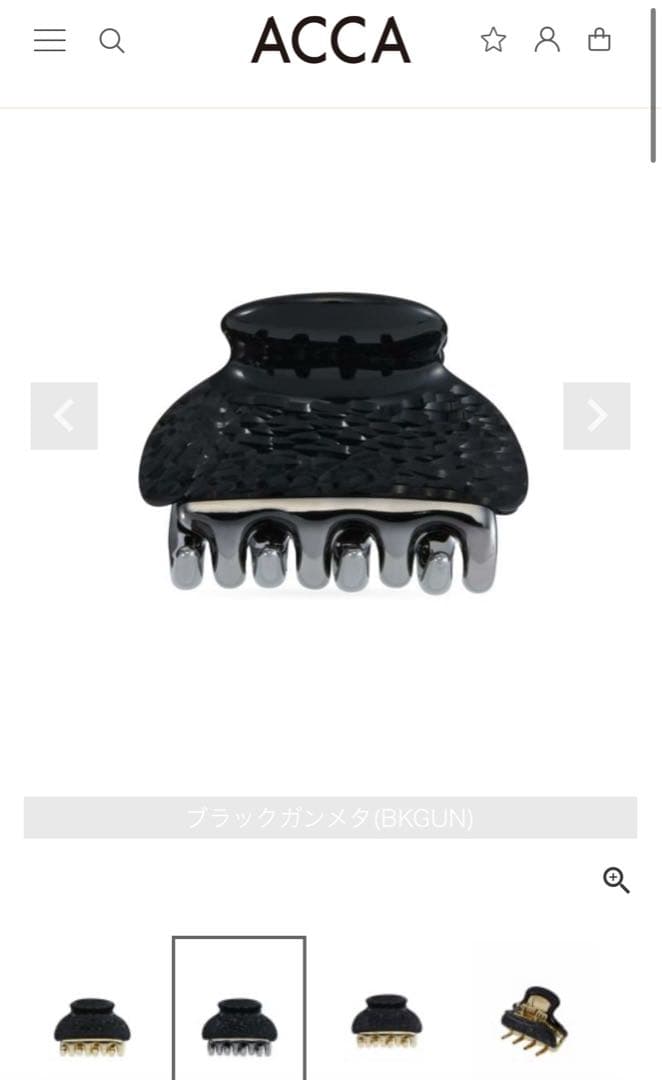Screen dimensions: 662x1080
Task: Show the next product image
Action: tap(597, 416)
